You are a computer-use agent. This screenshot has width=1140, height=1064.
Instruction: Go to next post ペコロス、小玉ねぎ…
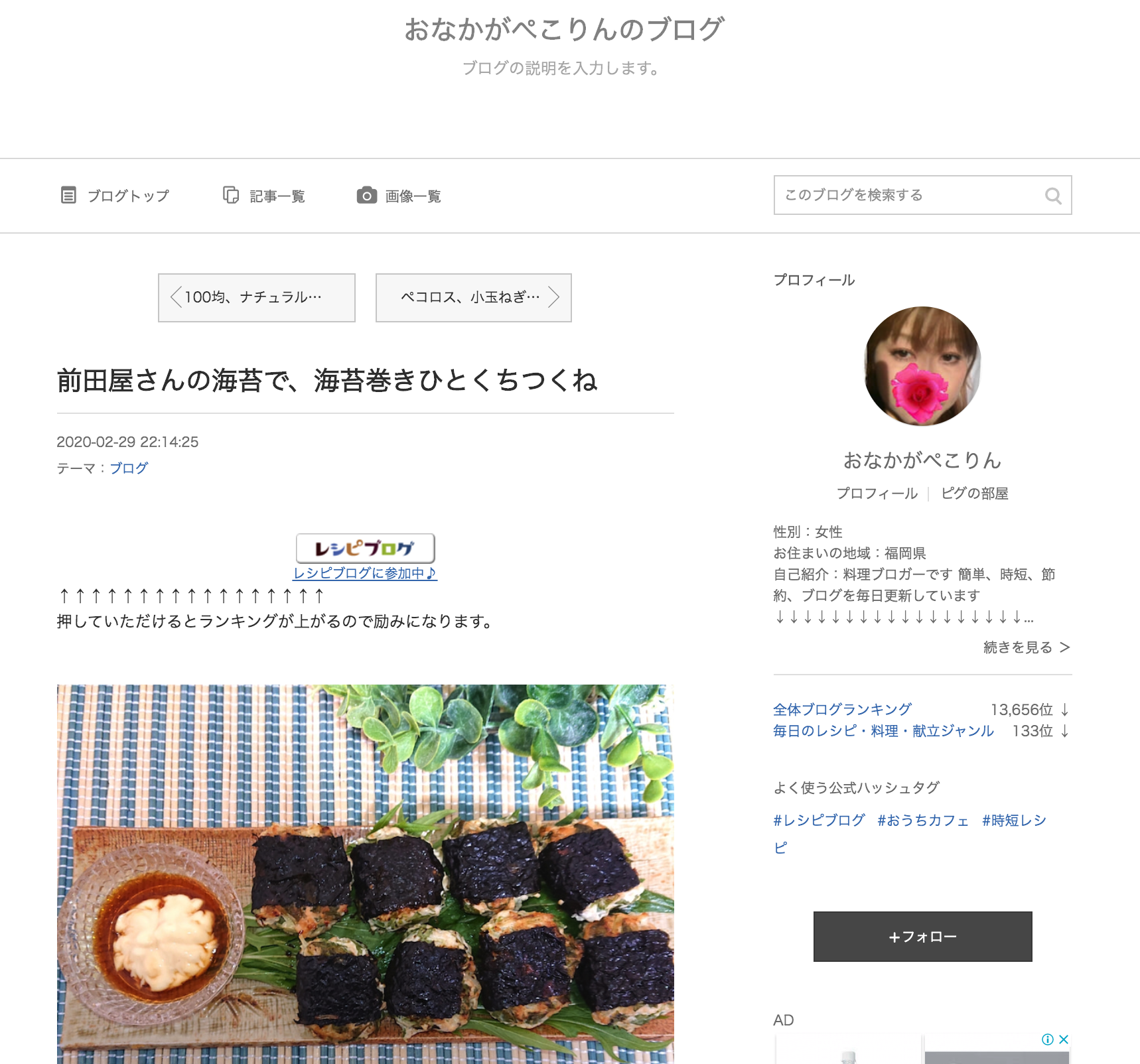coord(473,298)
